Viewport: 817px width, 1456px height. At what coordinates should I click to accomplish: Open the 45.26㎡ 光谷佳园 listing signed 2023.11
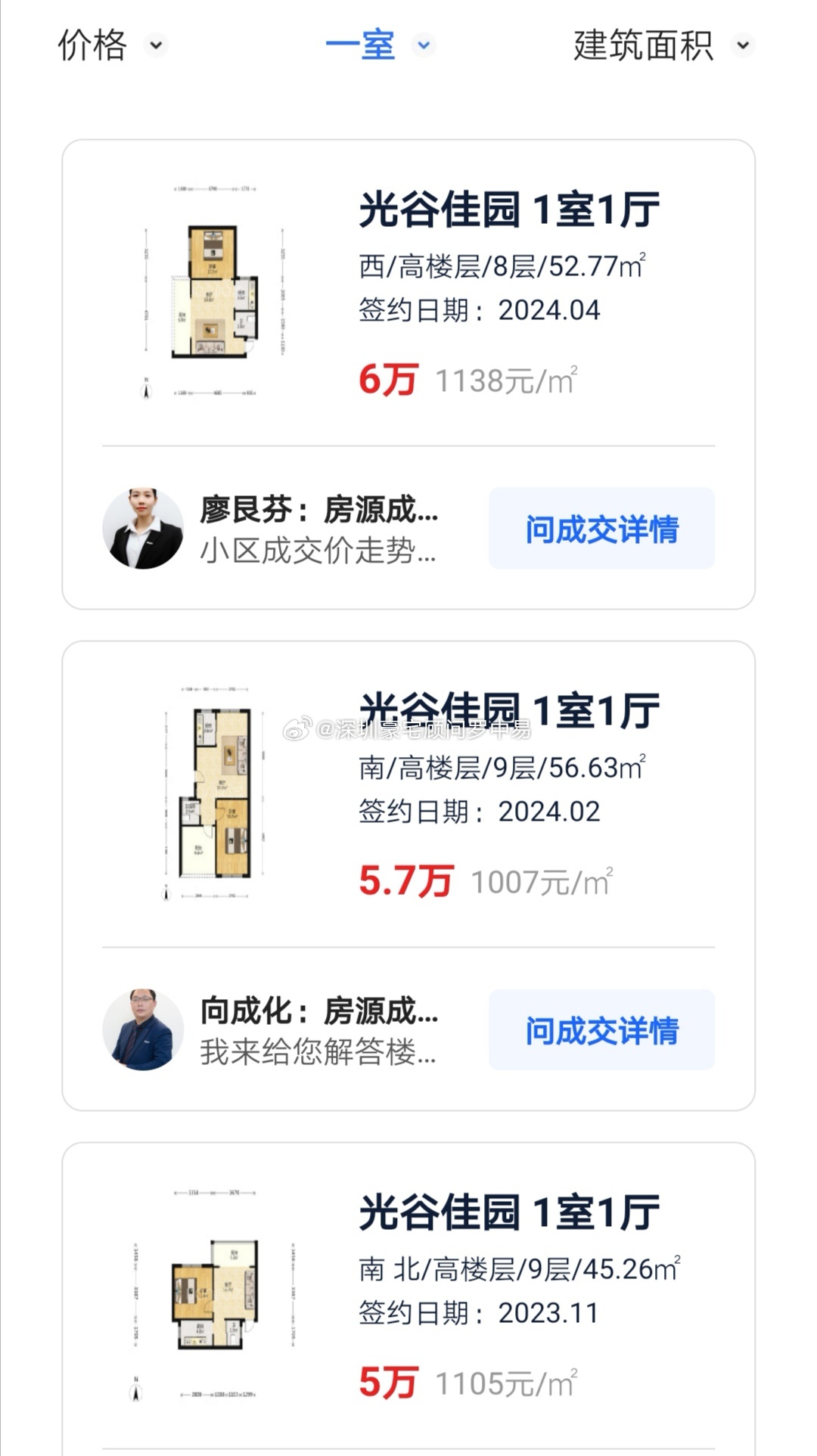point(408,1296)
